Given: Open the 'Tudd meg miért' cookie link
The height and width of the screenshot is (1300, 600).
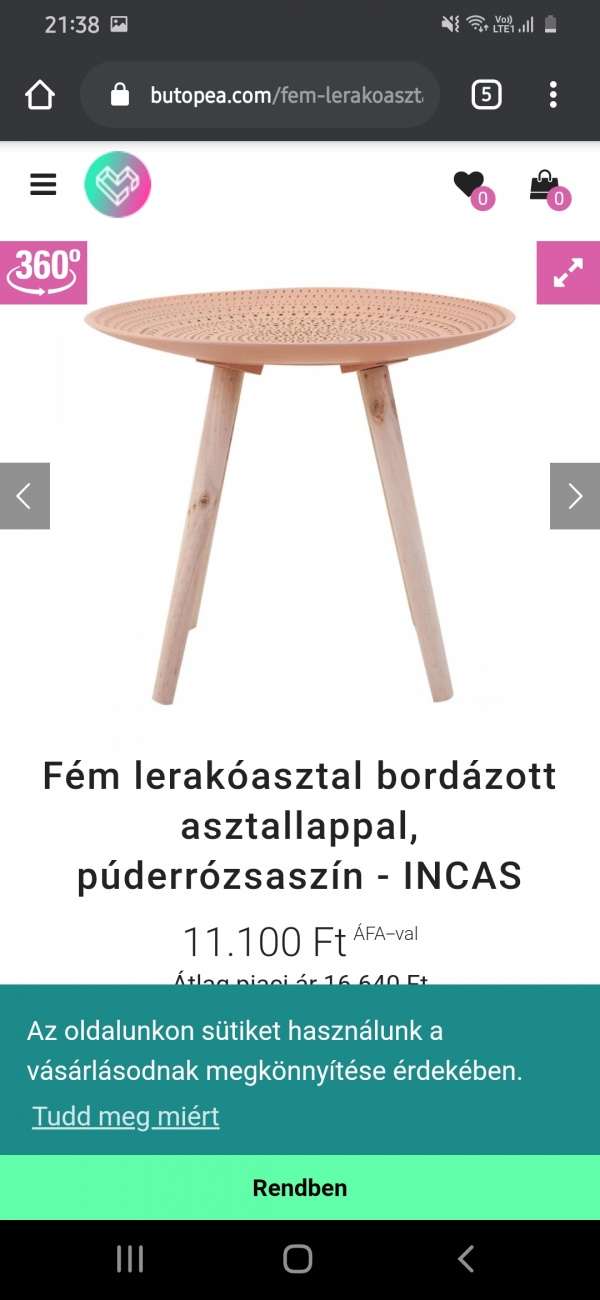Looking at the screenshot, I should (x=125, y=1116).
